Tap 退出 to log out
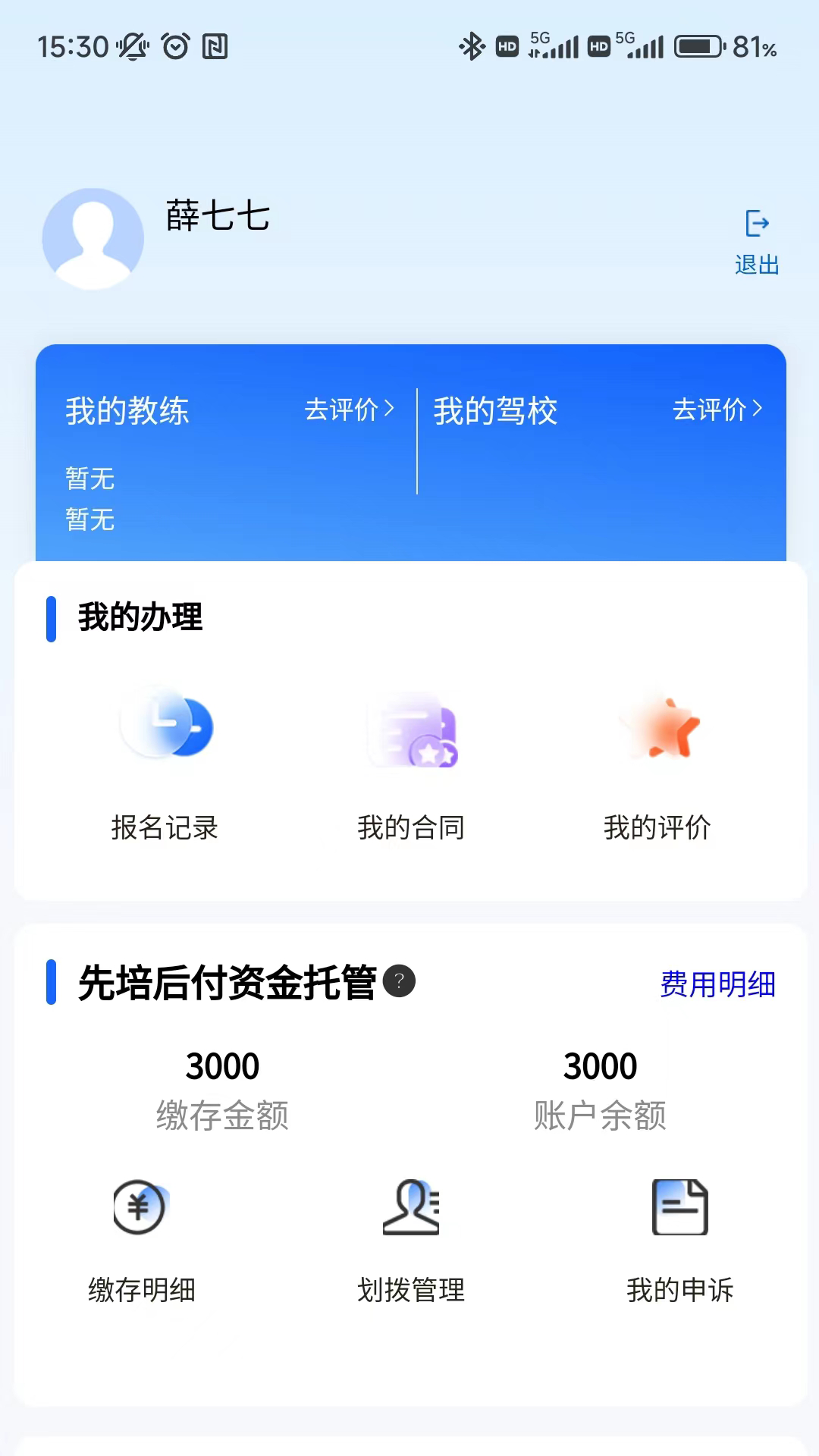This screenshot has height=1456, width=819. pyautogui.click(x=757, y=241)
